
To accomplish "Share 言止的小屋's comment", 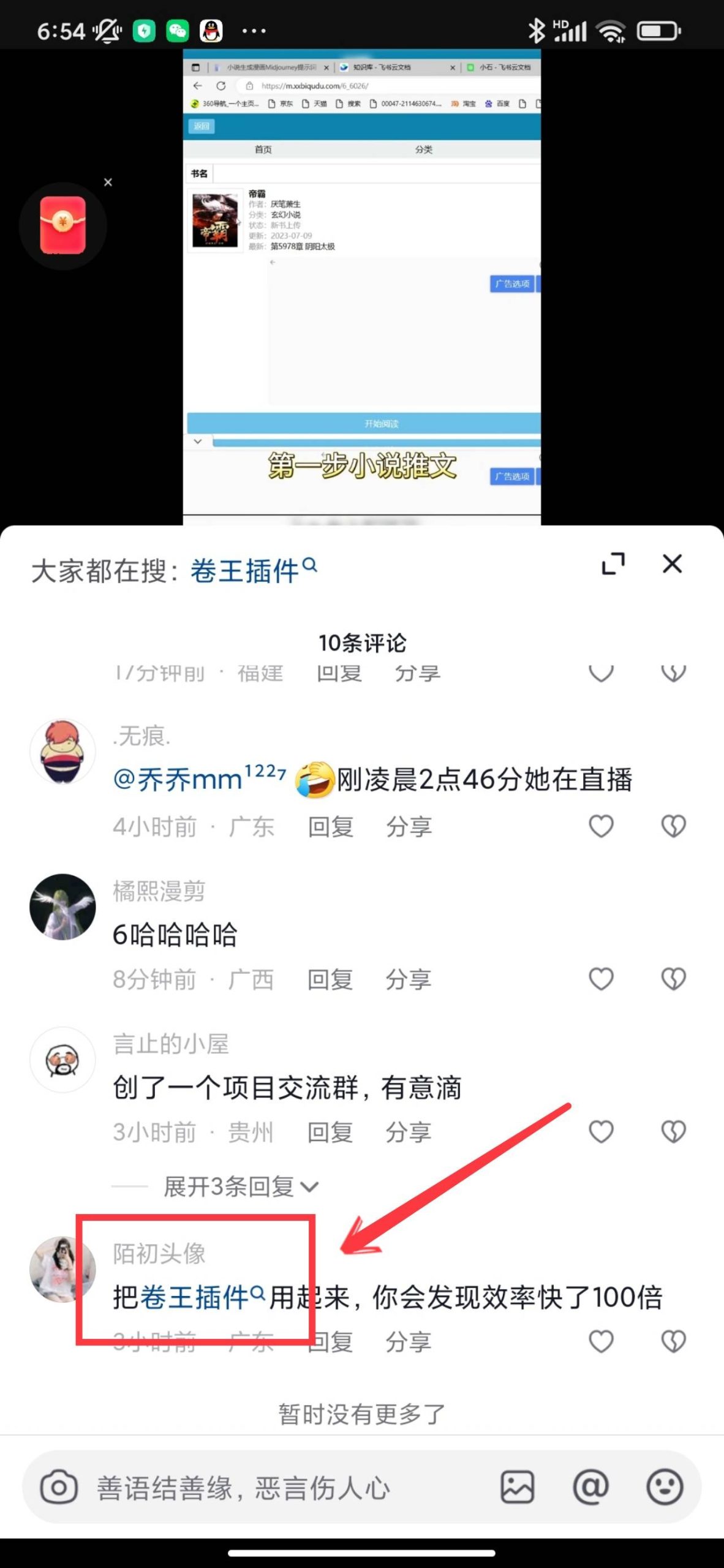I will [x=408, y=1132].
